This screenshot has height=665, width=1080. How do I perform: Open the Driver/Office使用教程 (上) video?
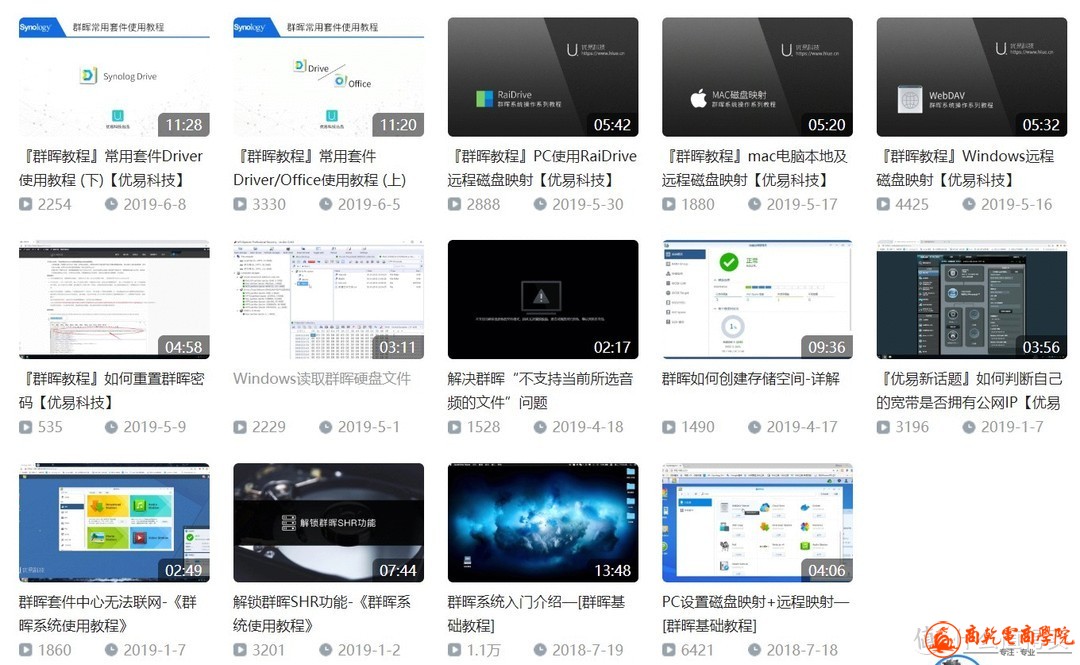pyautogui.click(x=328, y=77)
